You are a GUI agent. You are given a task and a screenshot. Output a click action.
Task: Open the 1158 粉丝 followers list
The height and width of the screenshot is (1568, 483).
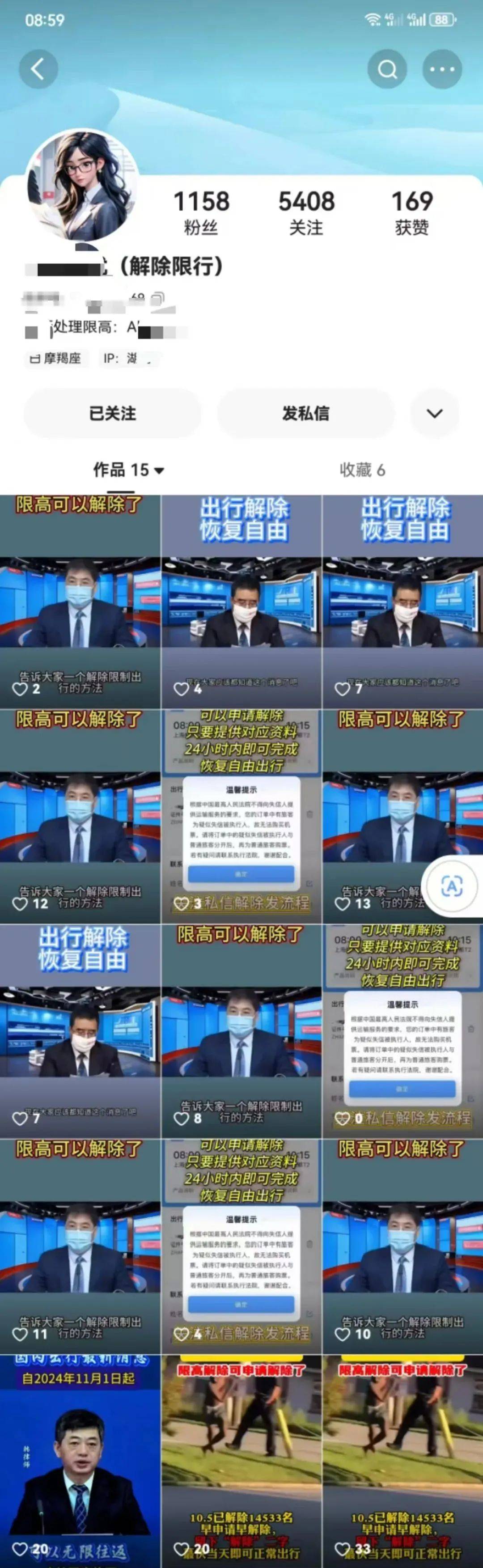[201, 212]
